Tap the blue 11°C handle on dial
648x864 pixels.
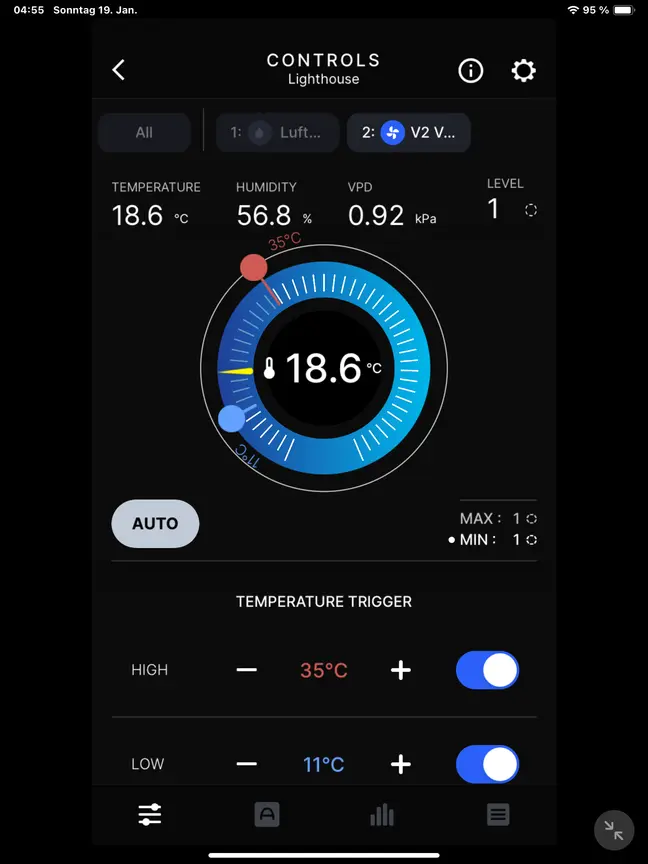[x=231, y=418]
